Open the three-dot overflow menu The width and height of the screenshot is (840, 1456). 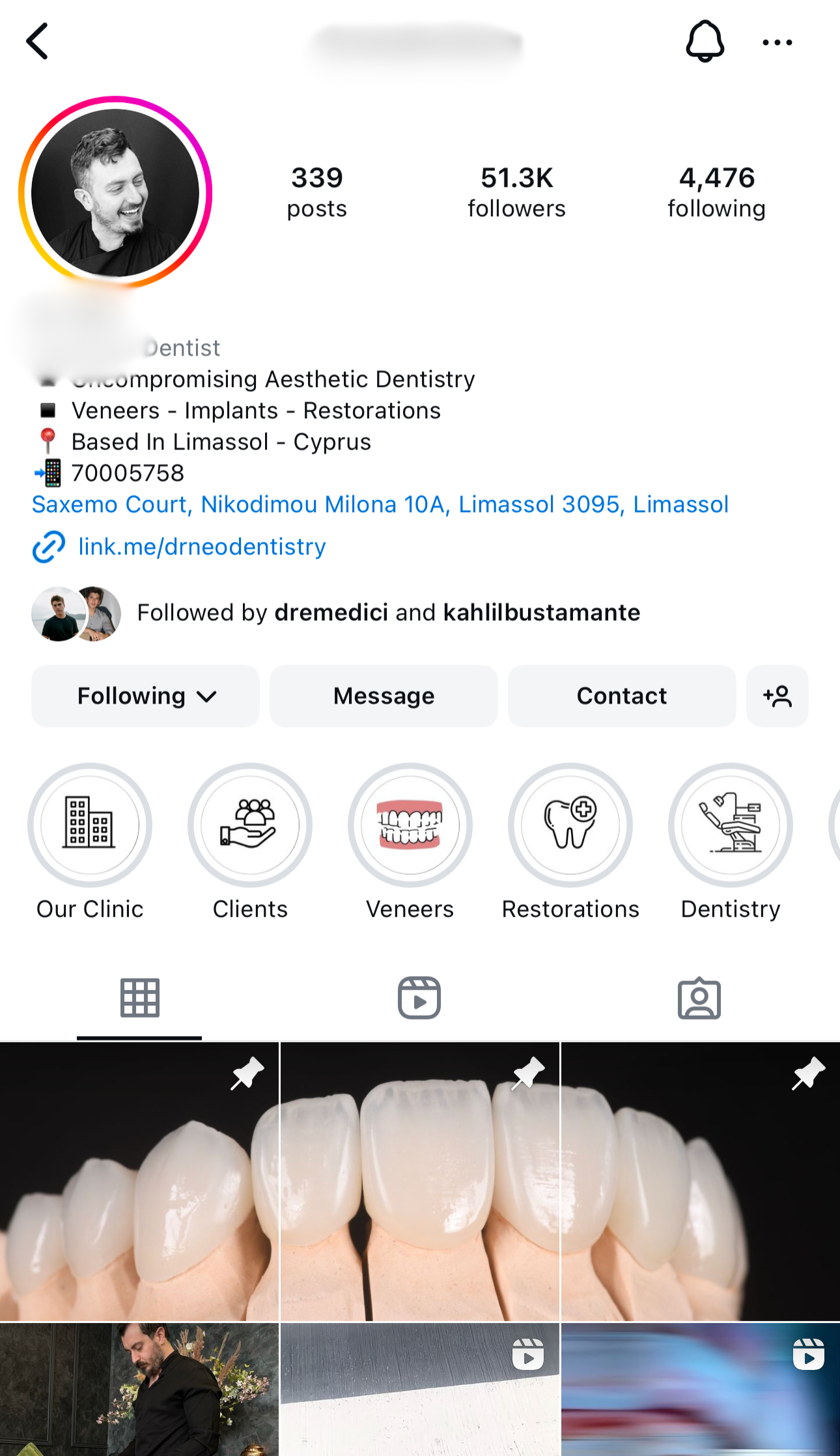tap(777, 43)
